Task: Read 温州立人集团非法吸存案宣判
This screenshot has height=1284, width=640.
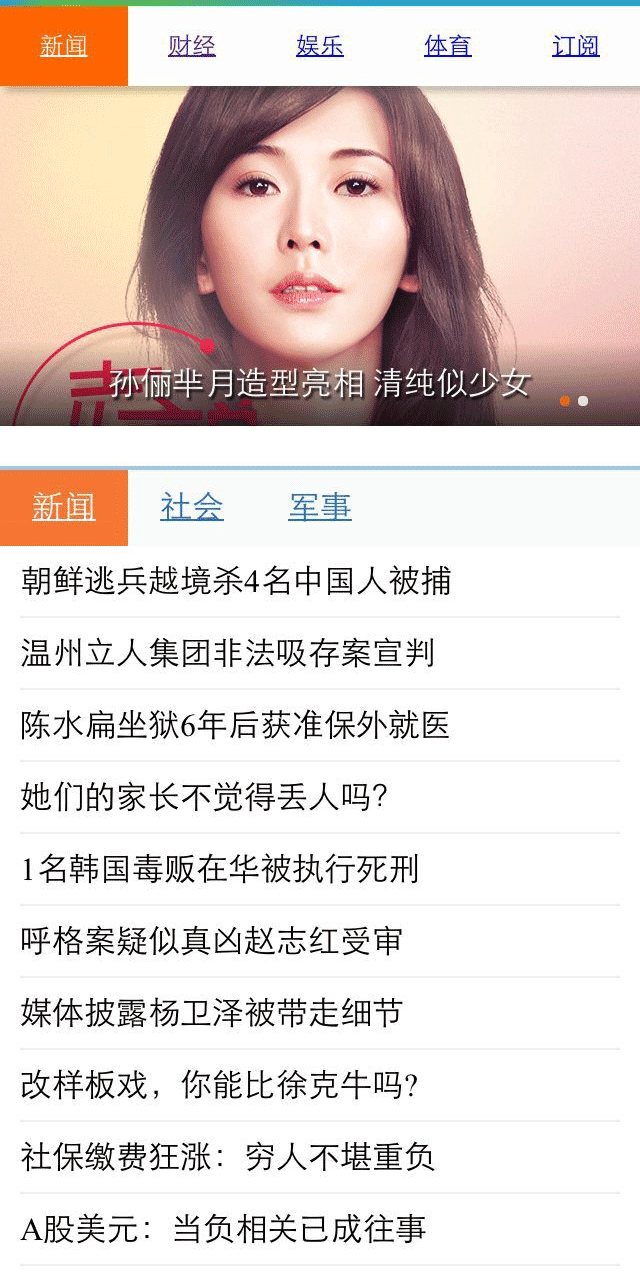Action: click(x=228, y=653)
